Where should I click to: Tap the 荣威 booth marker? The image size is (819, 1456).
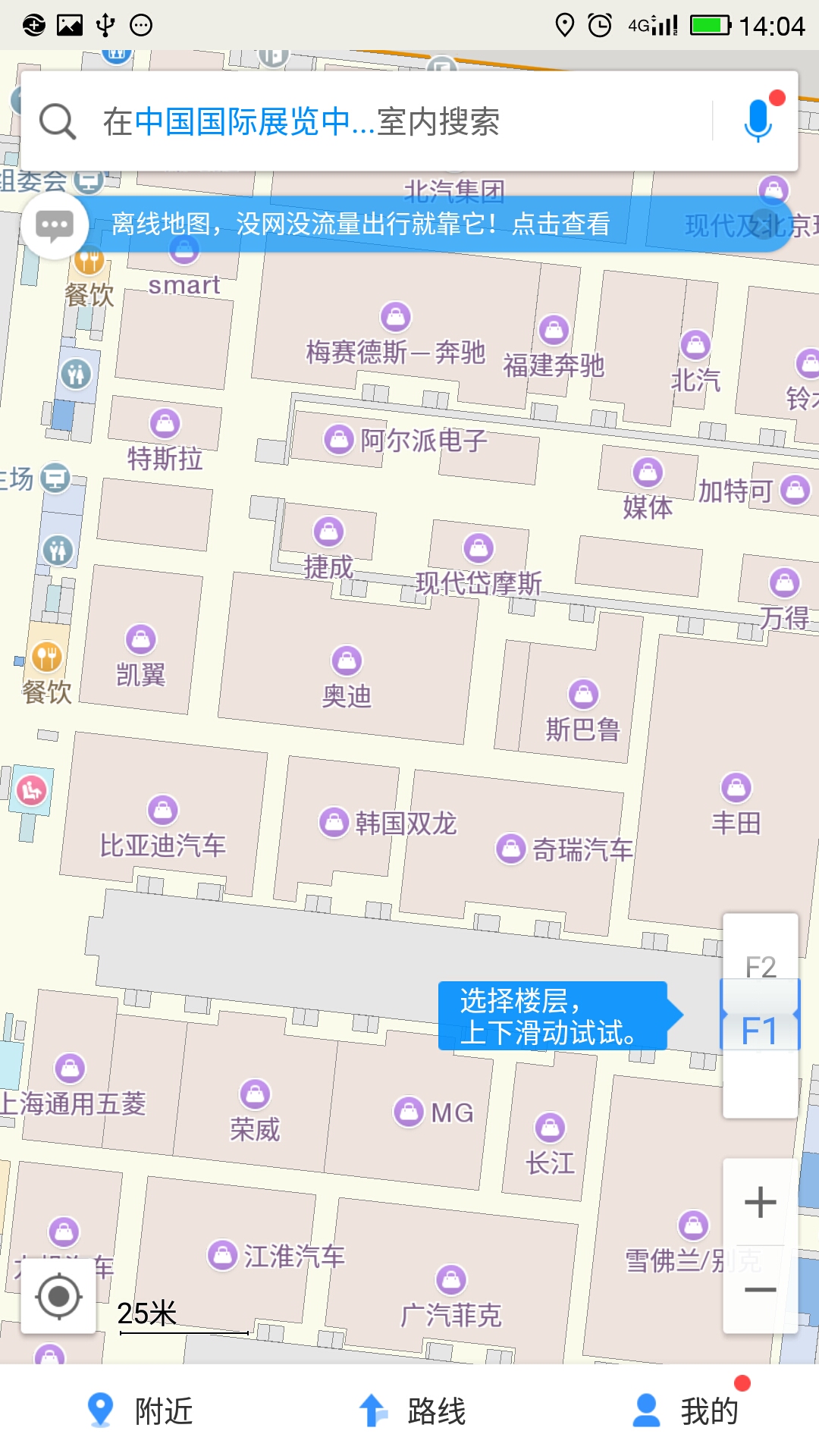coord(255,1094)
